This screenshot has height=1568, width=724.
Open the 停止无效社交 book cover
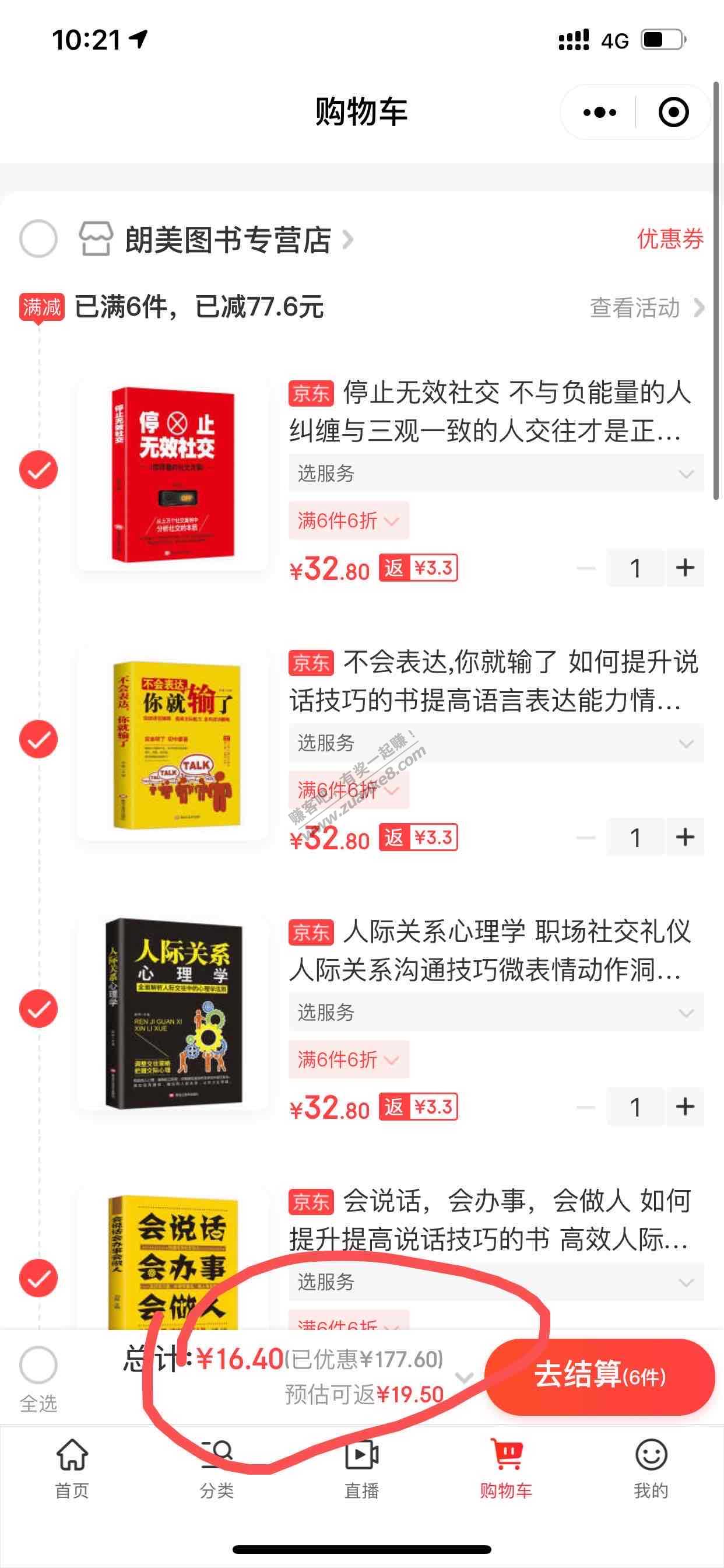click(173, 474)
